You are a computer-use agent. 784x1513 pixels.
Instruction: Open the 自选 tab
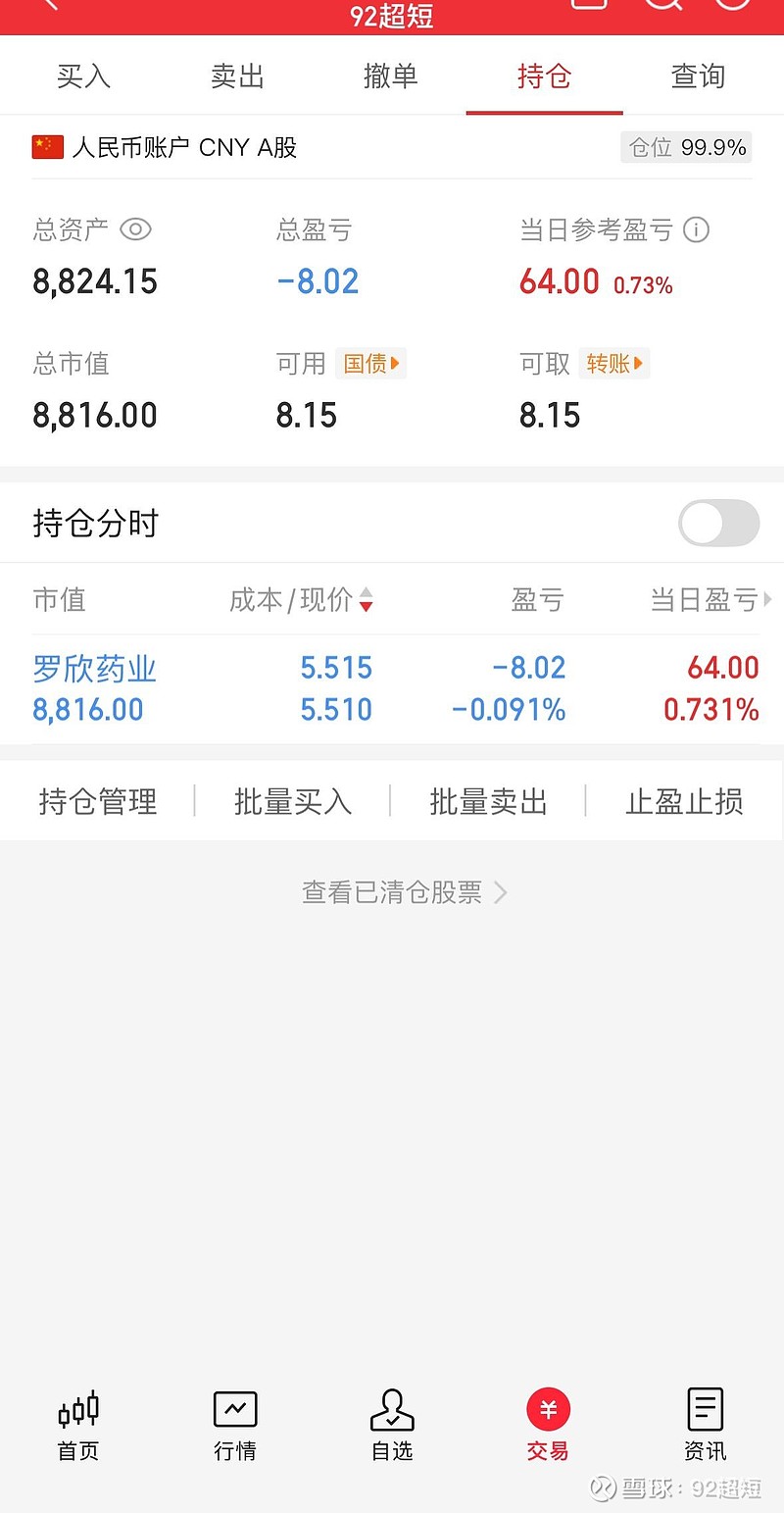(x=392, y=1425)
